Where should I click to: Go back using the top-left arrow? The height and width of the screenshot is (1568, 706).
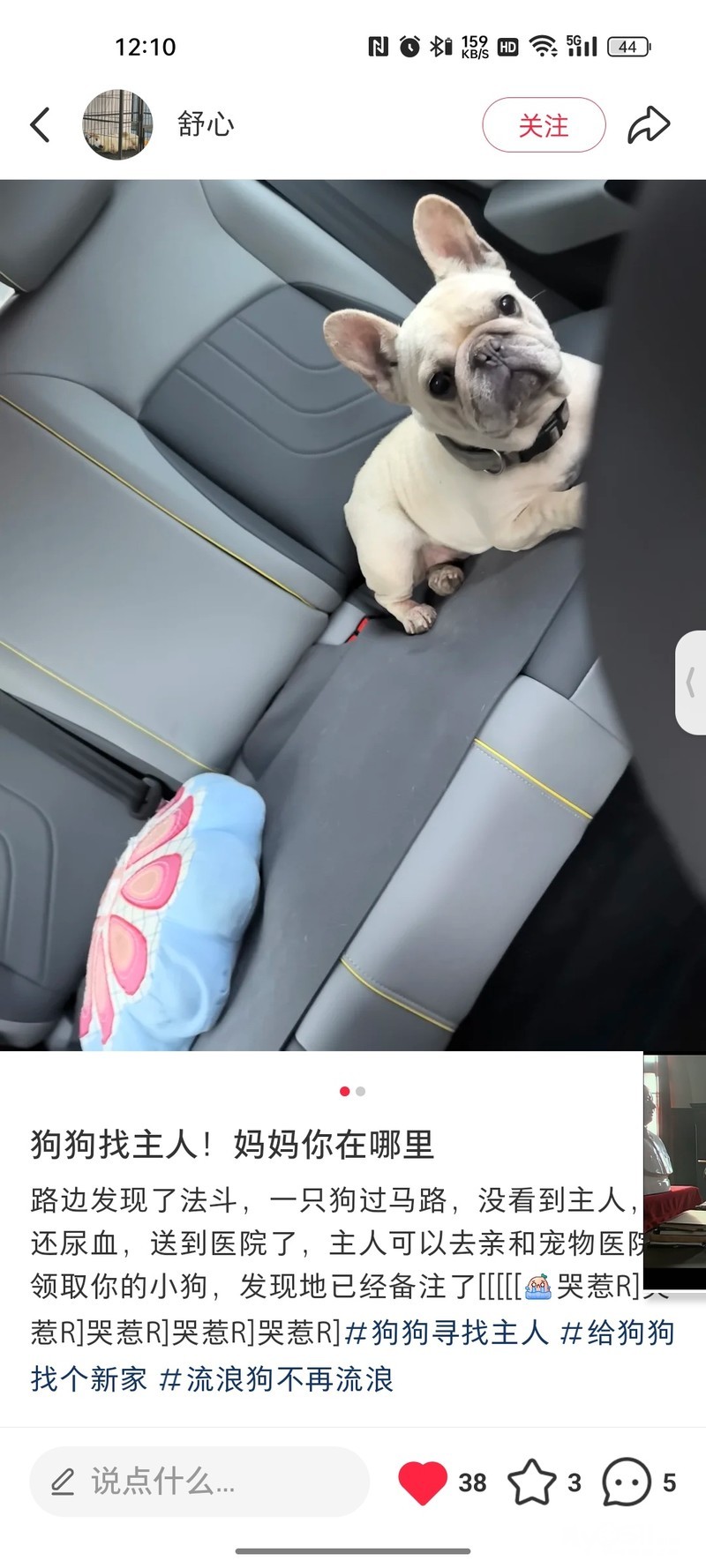pos(40,124)
